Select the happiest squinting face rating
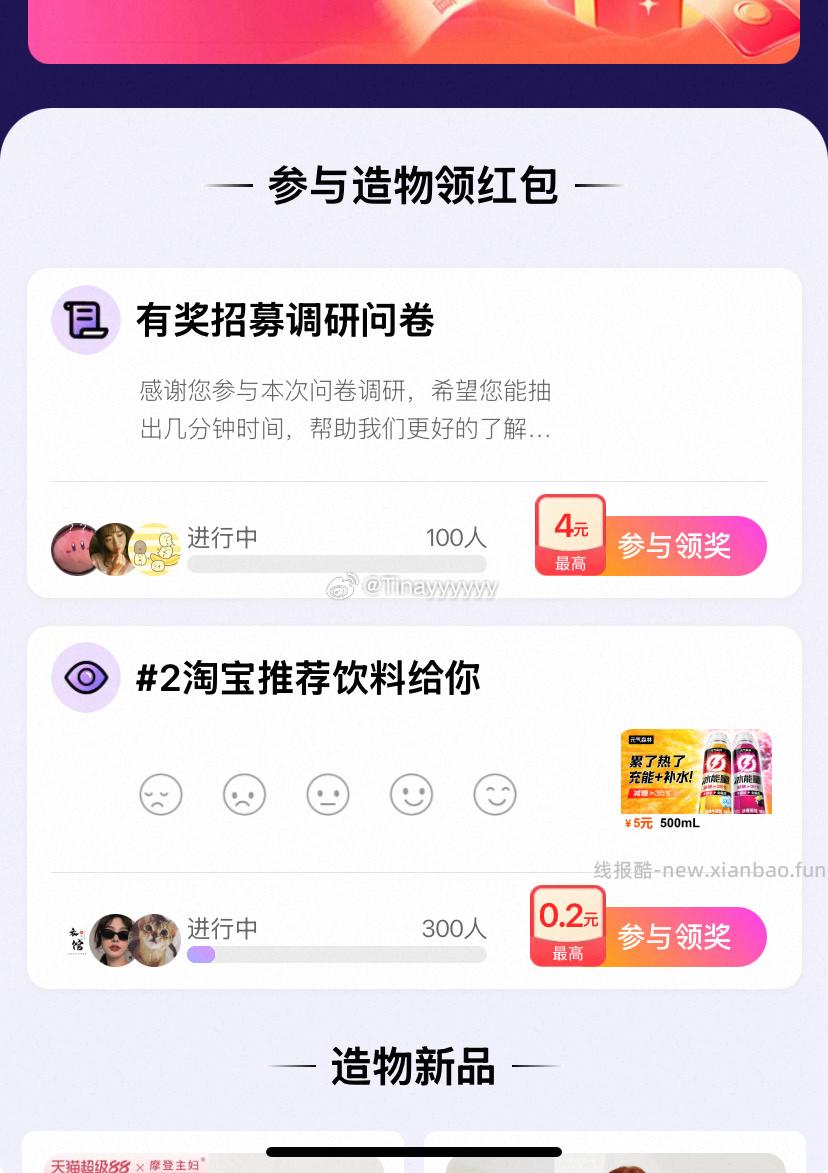Screen dimensions: 828x1173 [495, 793]
